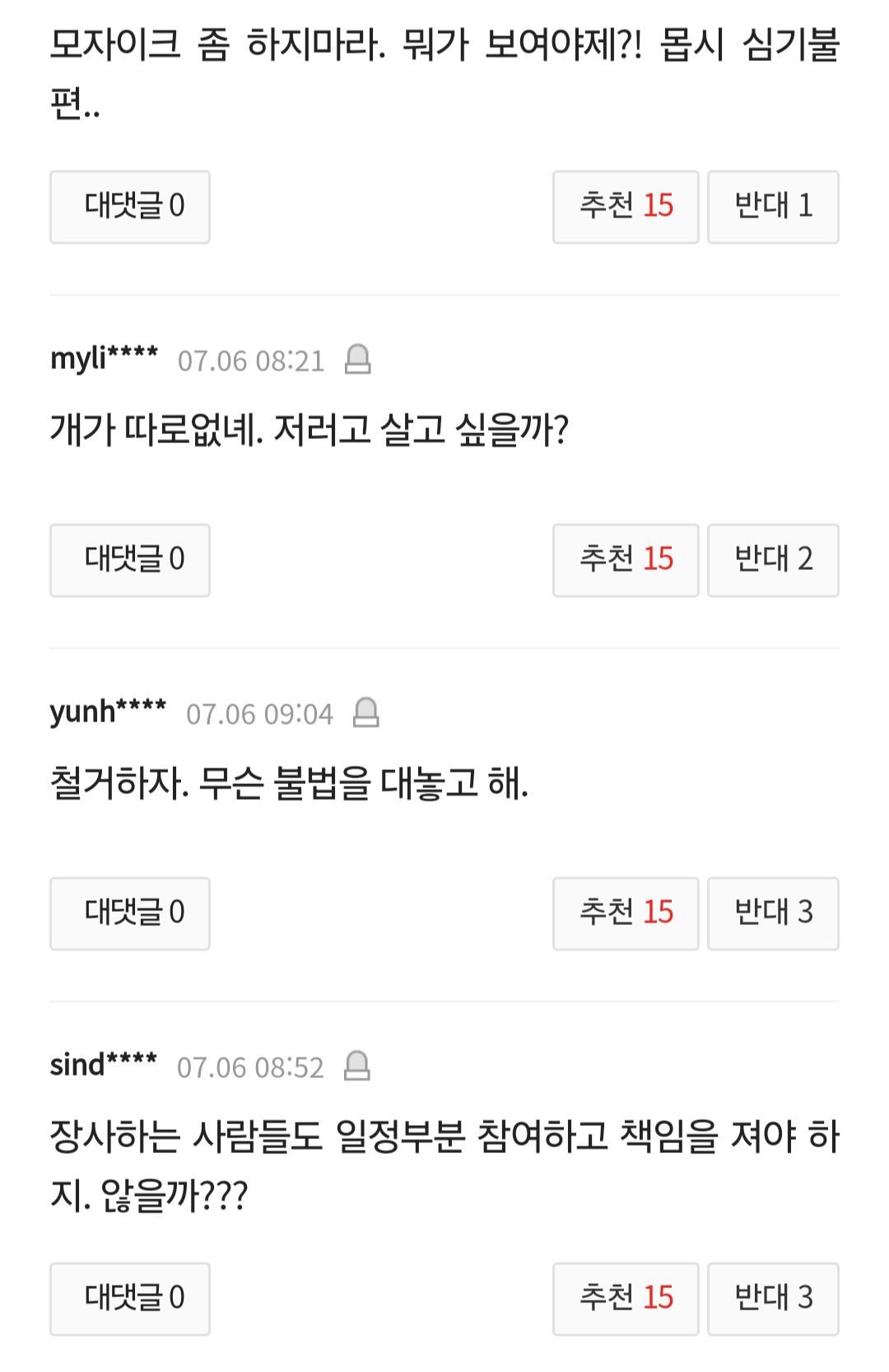
Task: Give 추천 to yunh****'s comment
Action: pos(626,913)
